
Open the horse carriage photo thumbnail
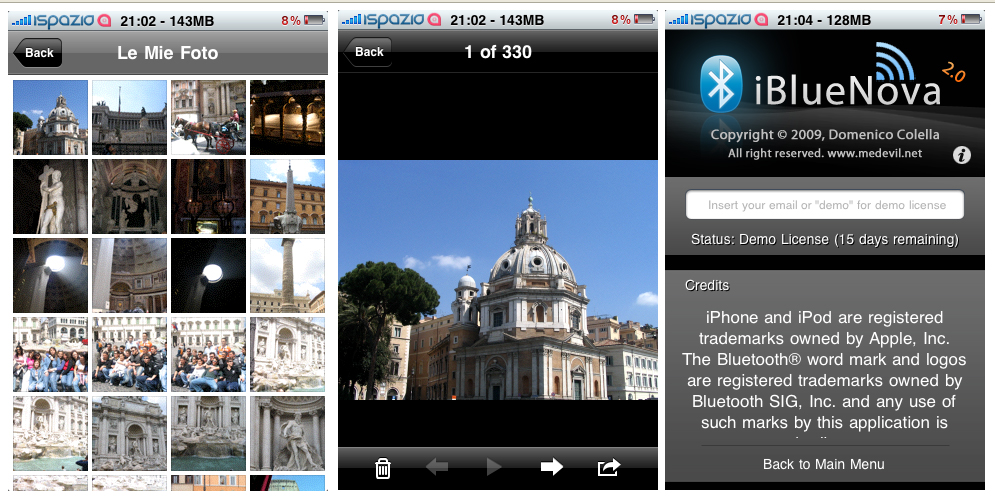208,118
